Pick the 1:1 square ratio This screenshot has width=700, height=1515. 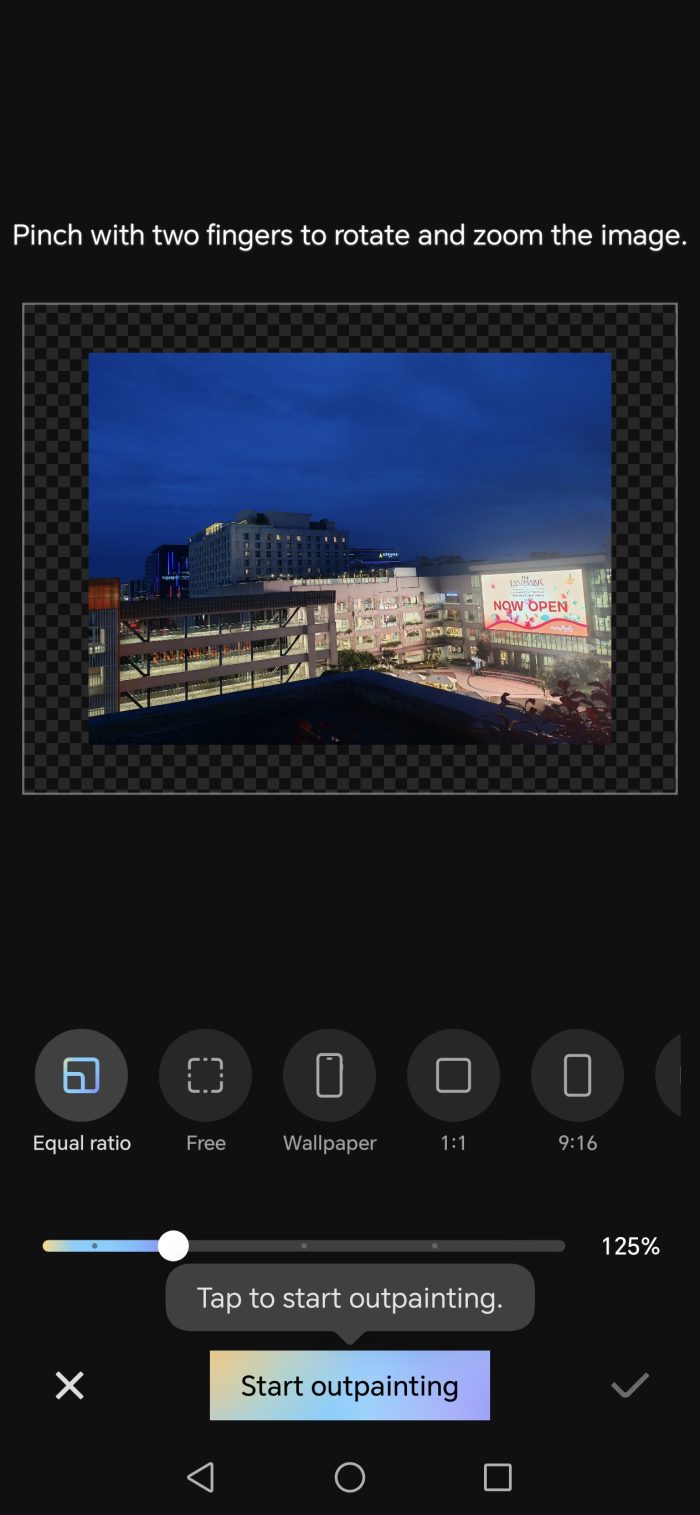point(453,1075)
